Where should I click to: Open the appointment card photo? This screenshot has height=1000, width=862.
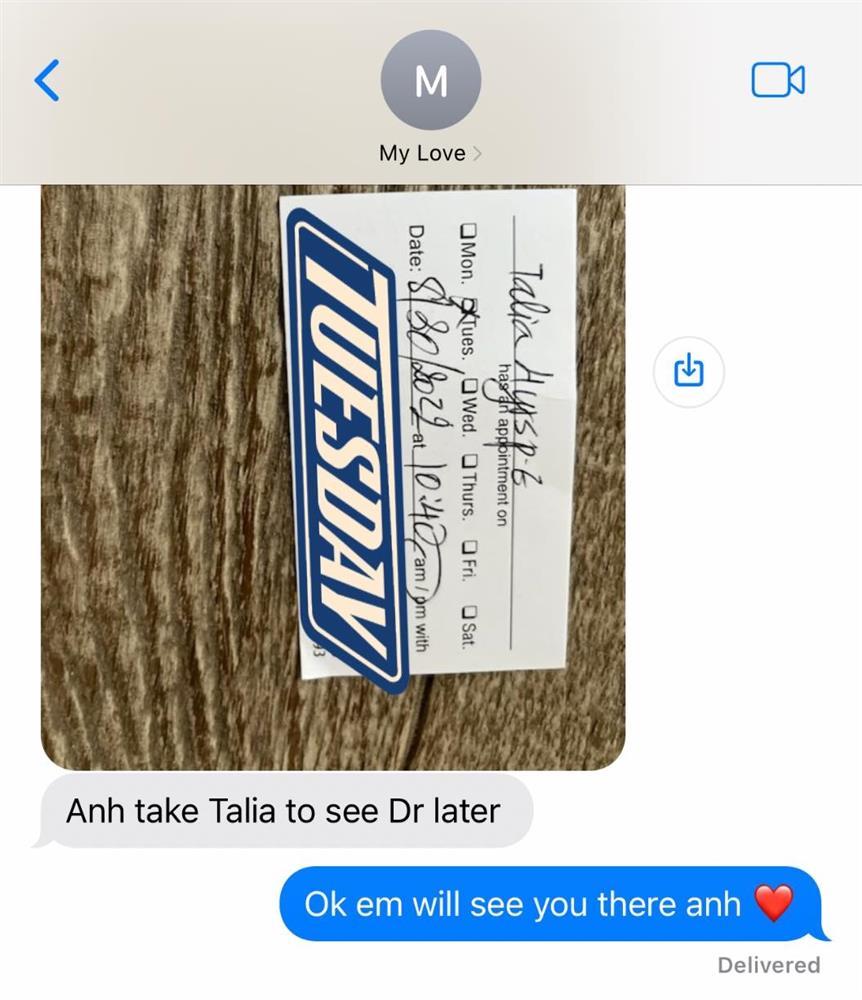click(x=332, y=477)
